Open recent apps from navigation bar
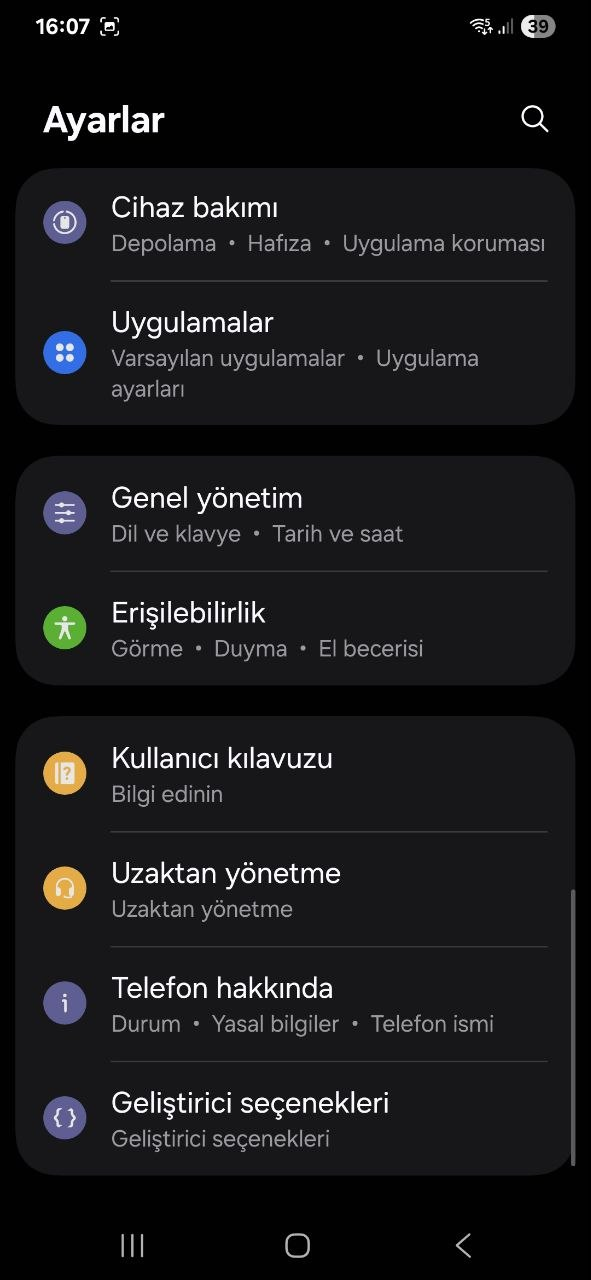This screenshot has height=1280, width=591. [132, 1245]
